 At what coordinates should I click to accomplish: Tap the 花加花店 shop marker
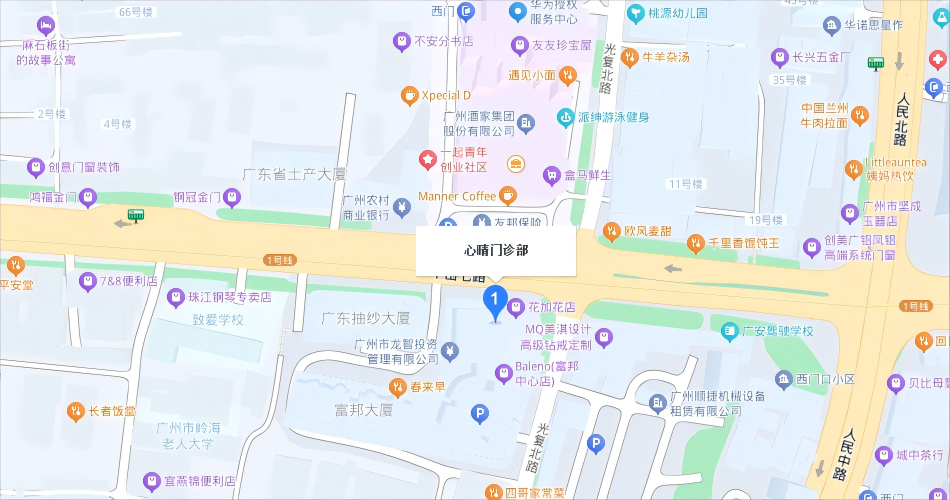click(x=516, y=306)
